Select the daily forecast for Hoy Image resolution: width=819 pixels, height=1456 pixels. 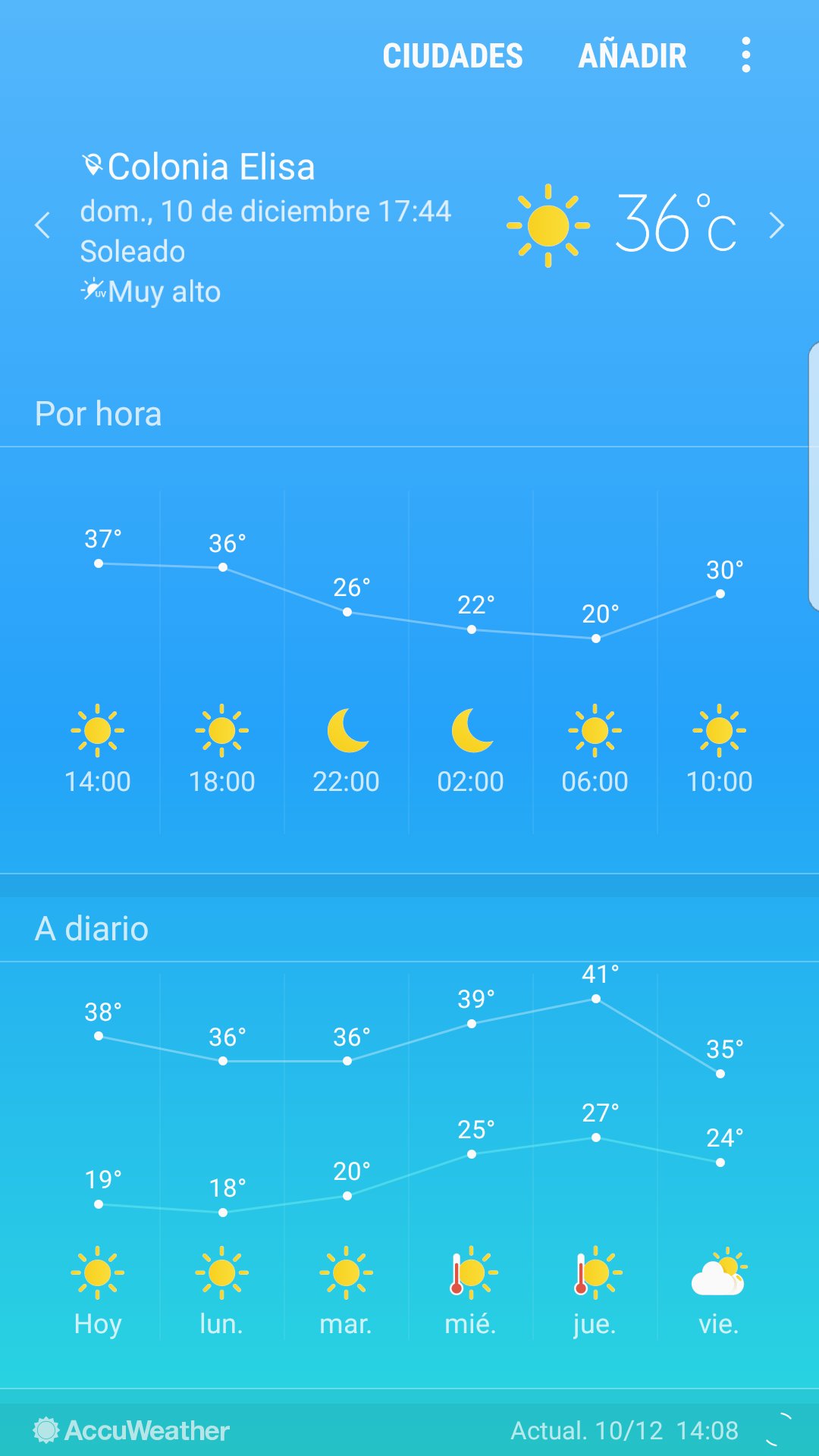(x=98, y=1156)
